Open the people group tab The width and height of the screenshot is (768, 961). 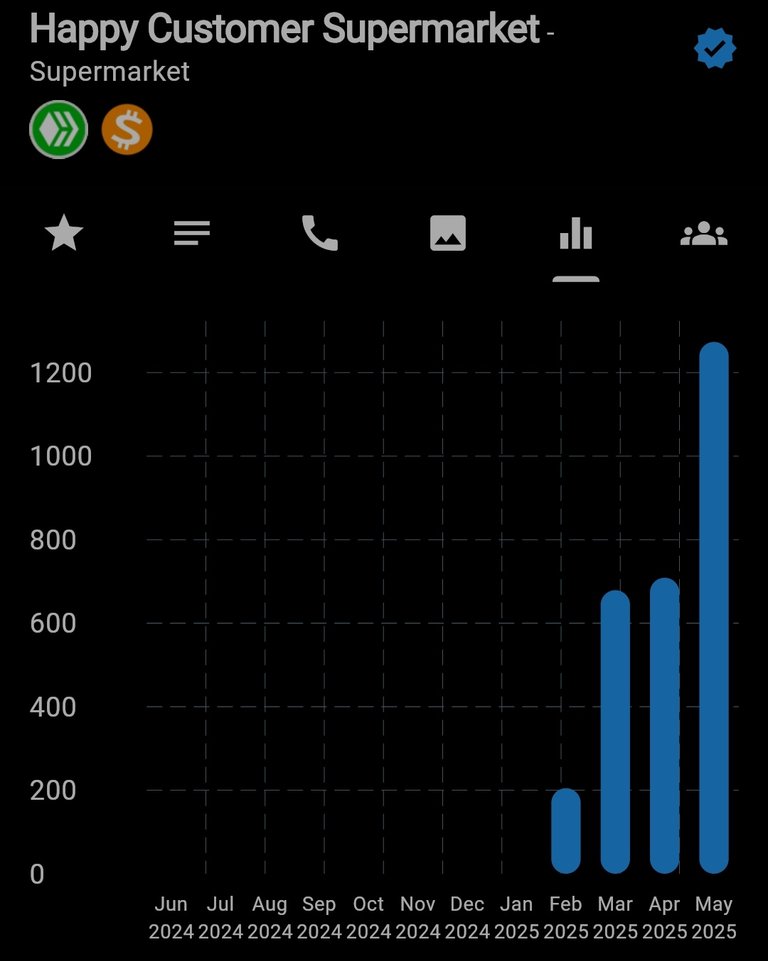click(704, 234)
